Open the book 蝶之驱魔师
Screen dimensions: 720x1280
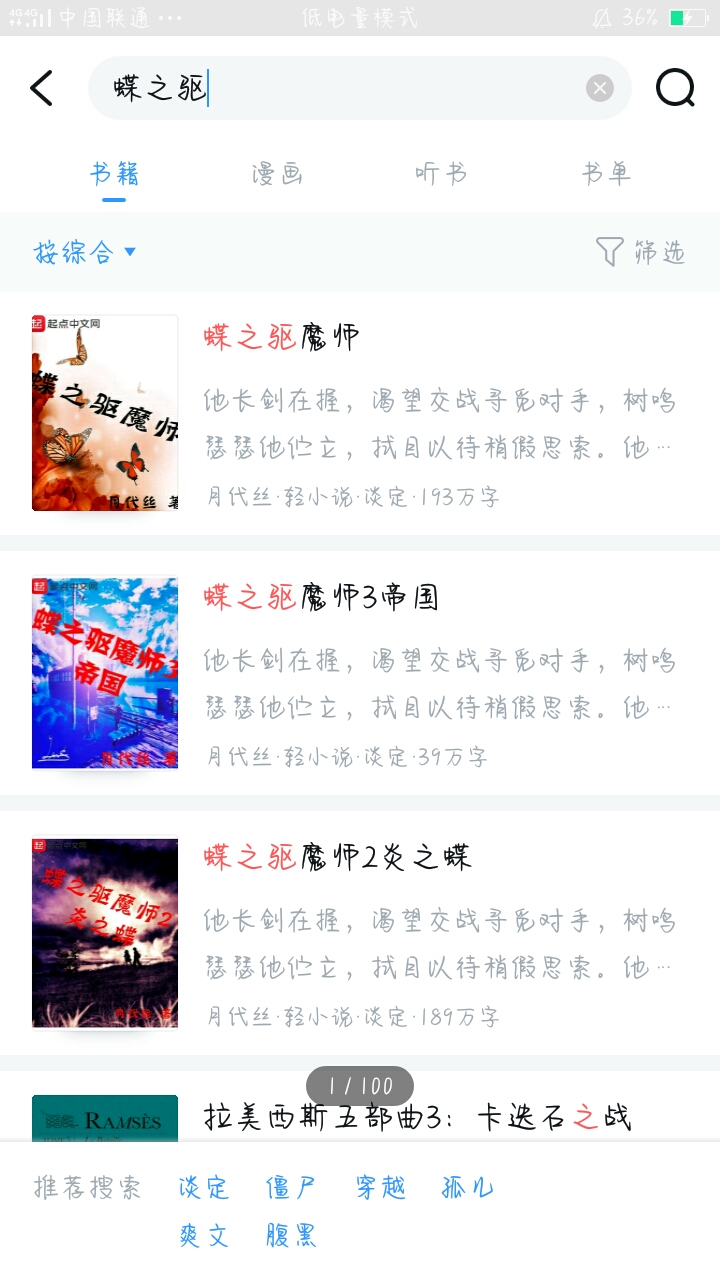tap(360, 413)
